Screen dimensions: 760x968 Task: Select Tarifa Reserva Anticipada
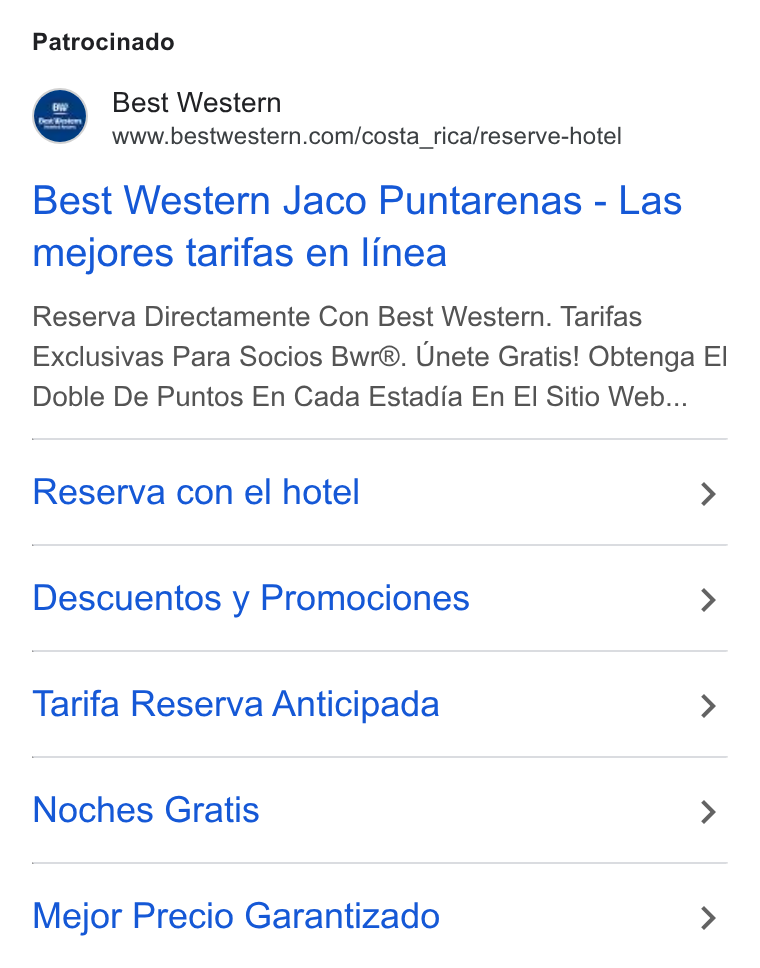click(380, 704)
